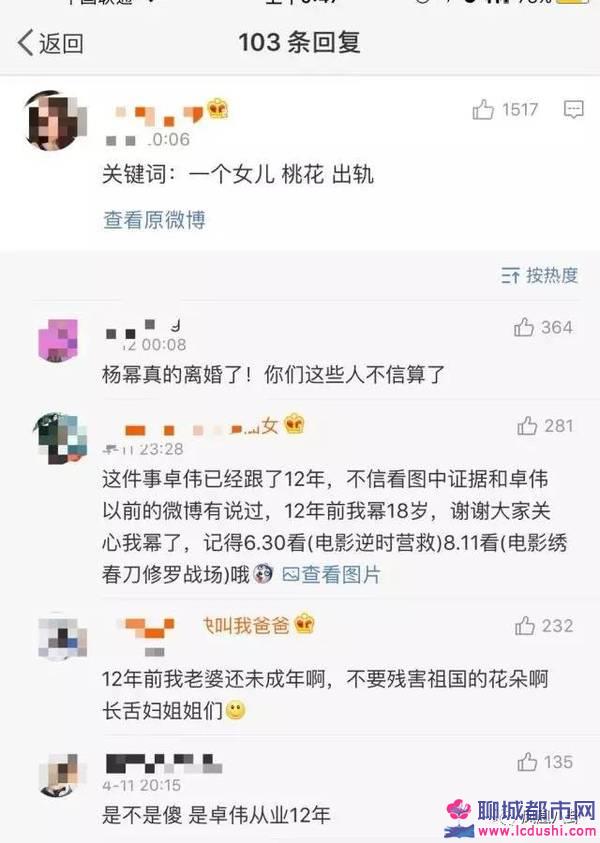Like the reply with 135 likes
The image size is (600, 843).
point(526,762)
